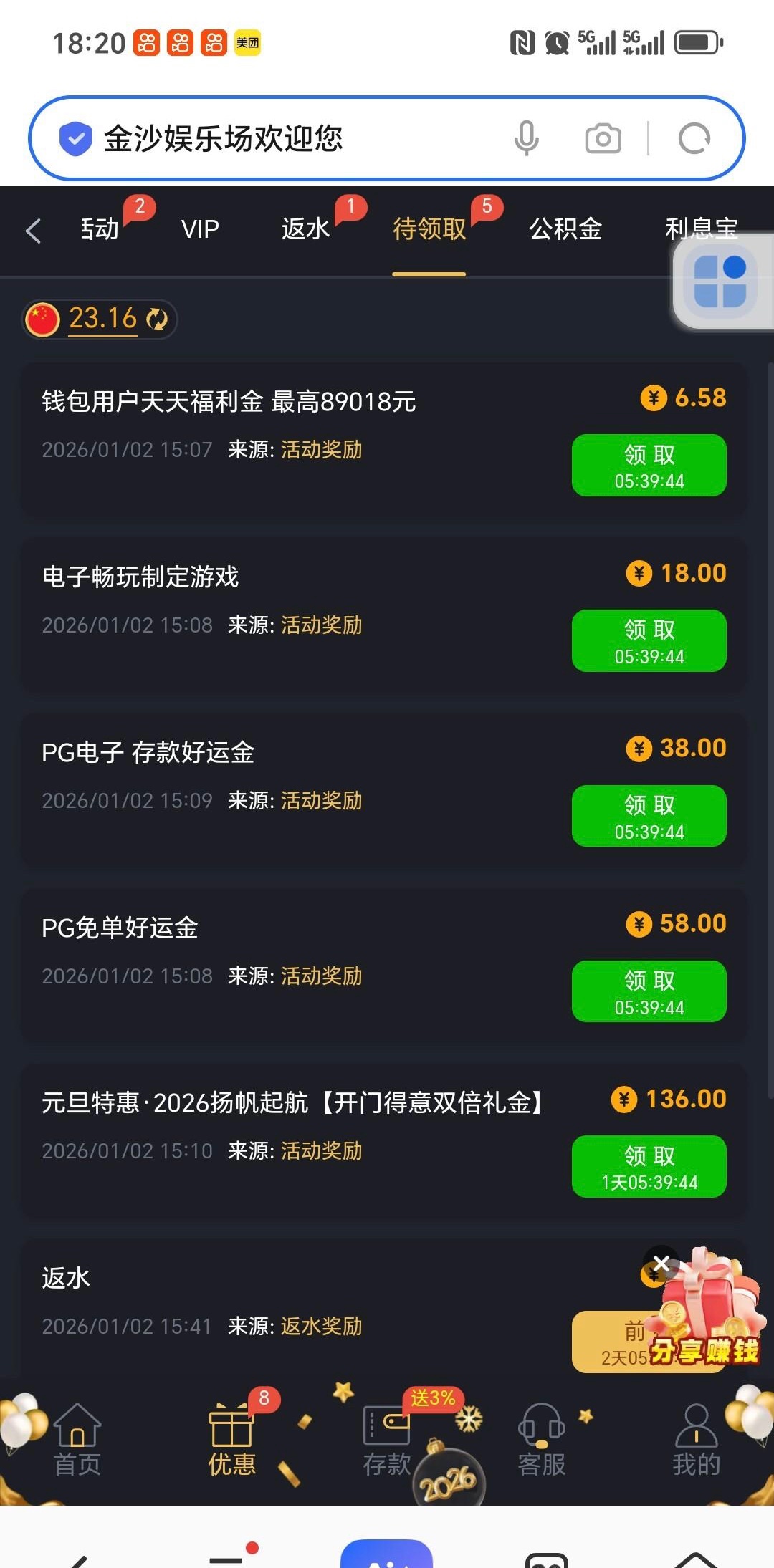
Task: Go to the 首页 tab
Action: pyautogui.click(x=77, y=1441)
